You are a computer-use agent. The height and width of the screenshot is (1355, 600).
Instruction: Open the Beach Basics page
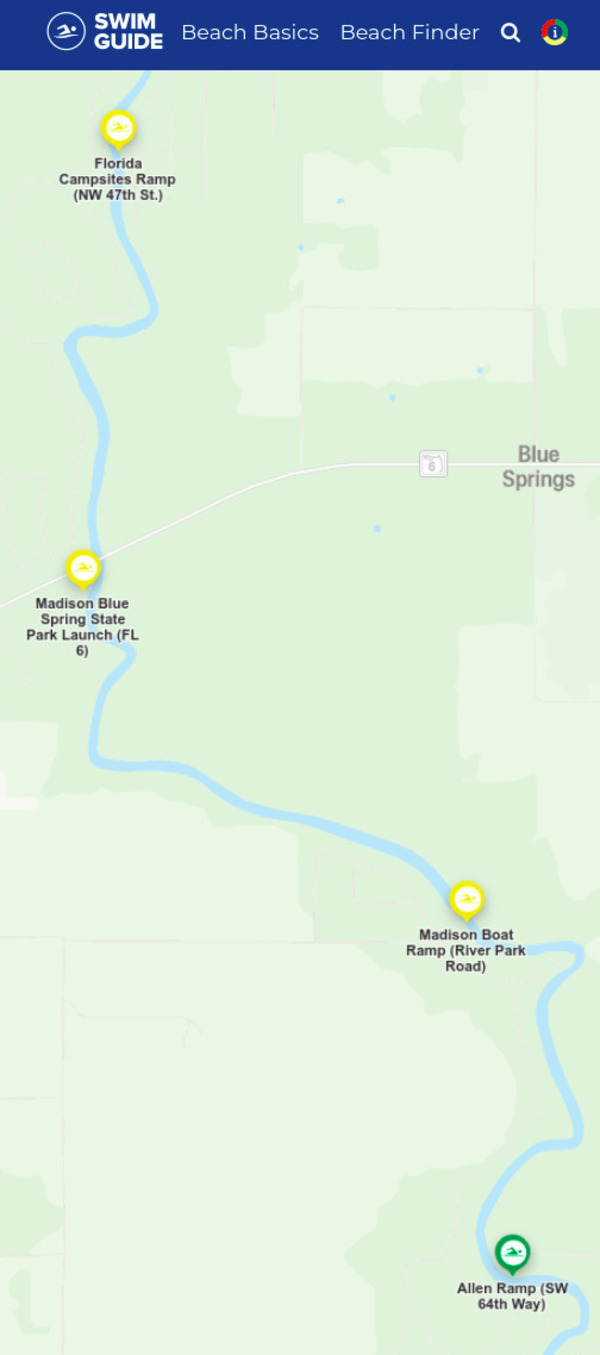point(250,33)
